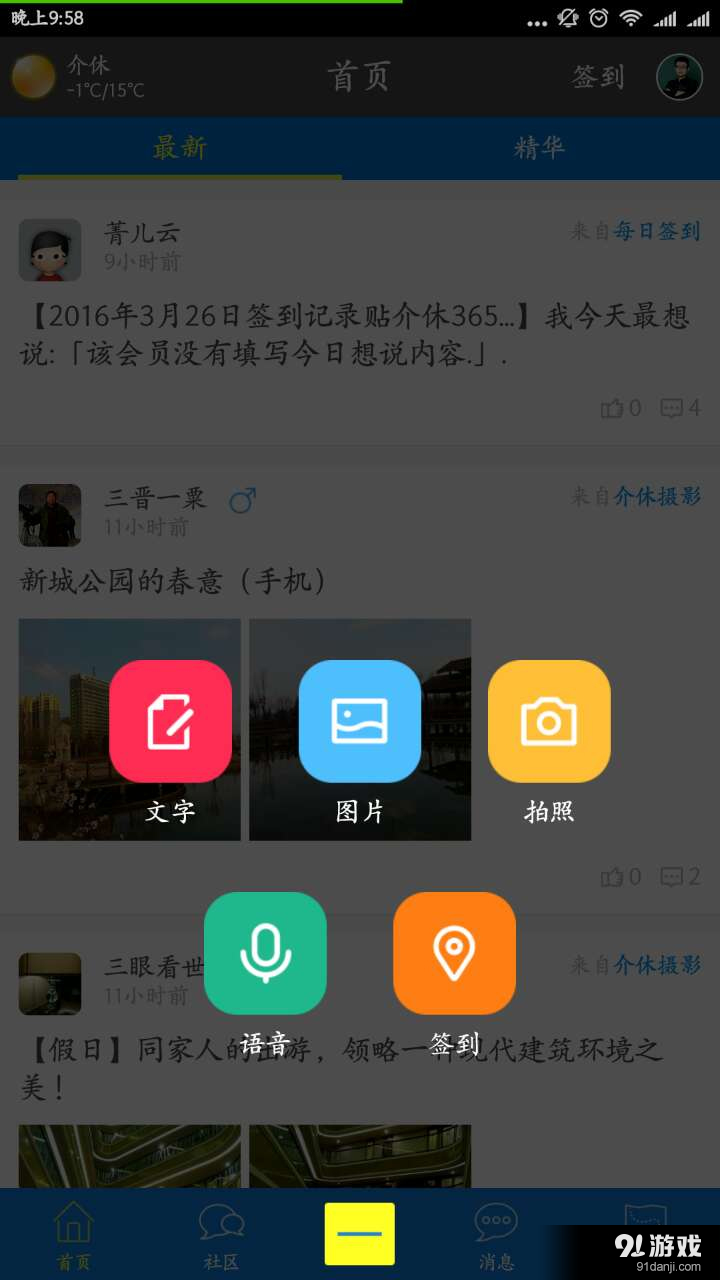720x1280 pixels.
Task: Tap the profile avatar in the top bar
Action: point(679,77)
